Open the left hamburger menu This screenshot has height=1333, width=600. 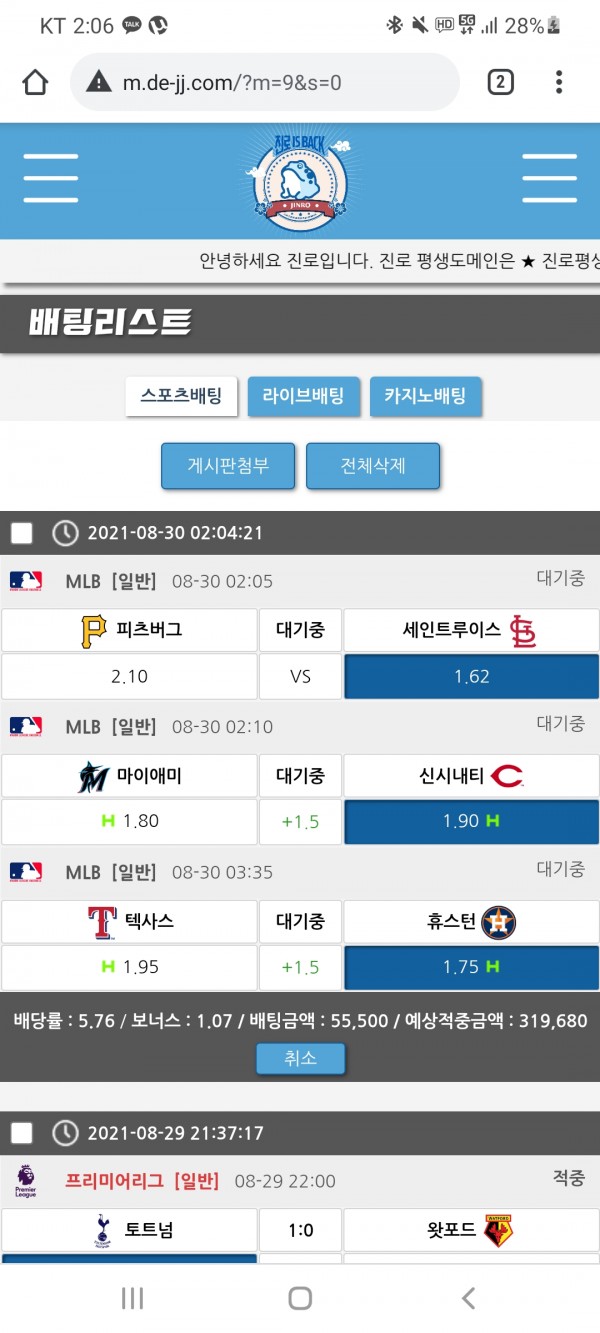coord(50,180)
